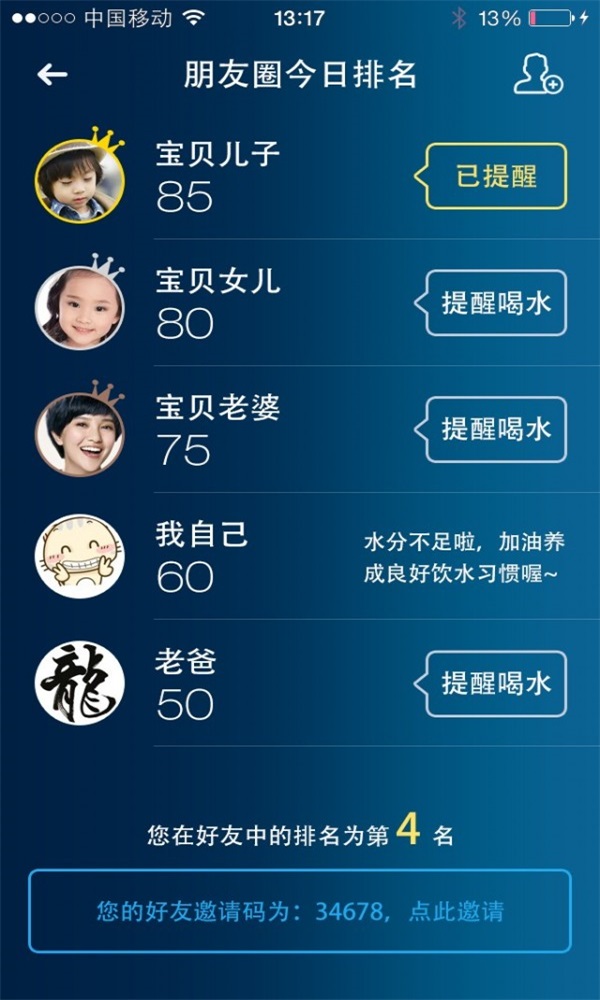The width and height of the screenshot is (600, 1000).
Task: Open 宝贝女儿's profile picture
Action: tap(79, 306)
